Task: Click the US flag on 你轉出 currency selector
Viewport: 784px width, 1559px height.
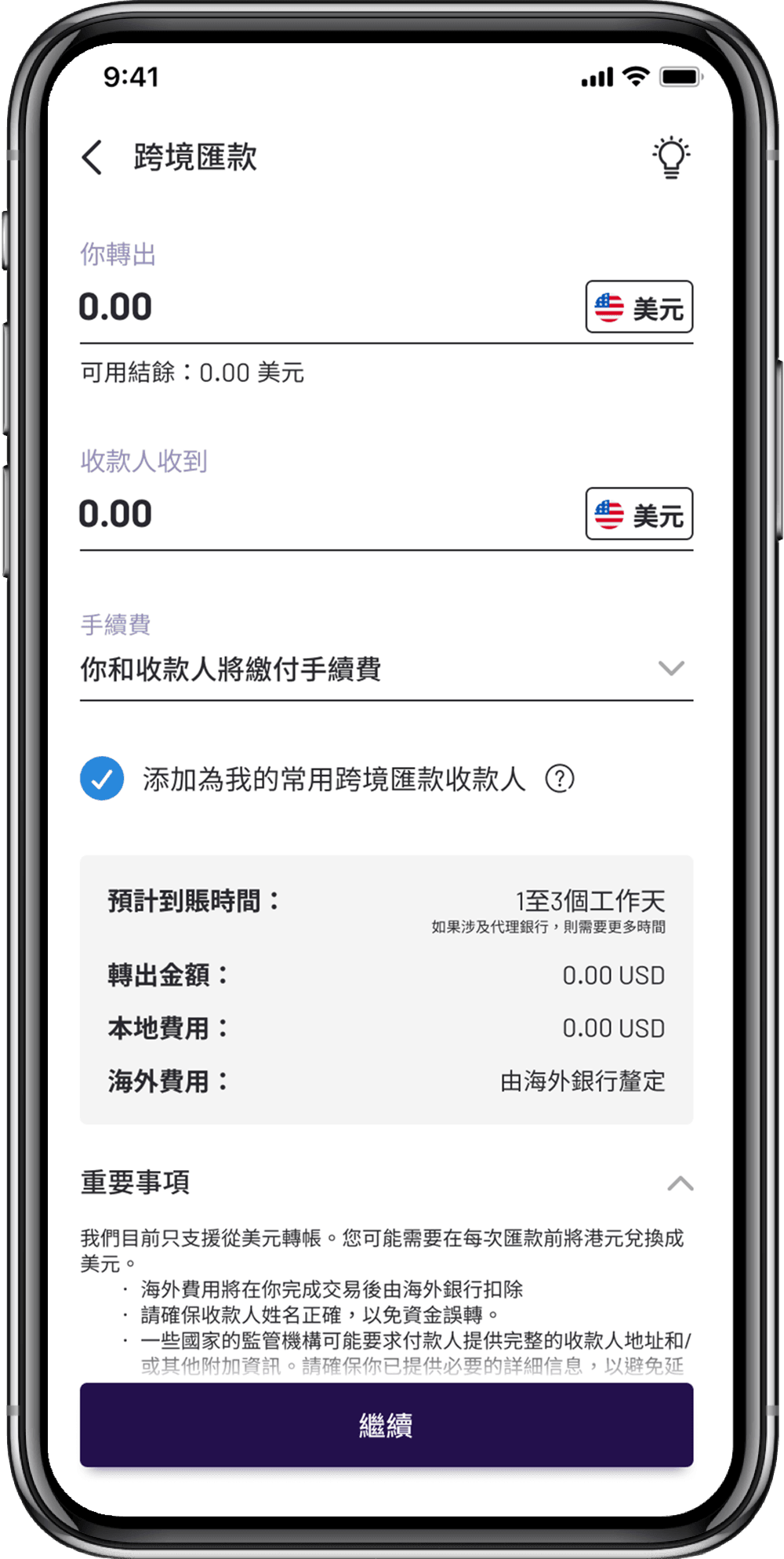Action: click(x=610, y=307)
